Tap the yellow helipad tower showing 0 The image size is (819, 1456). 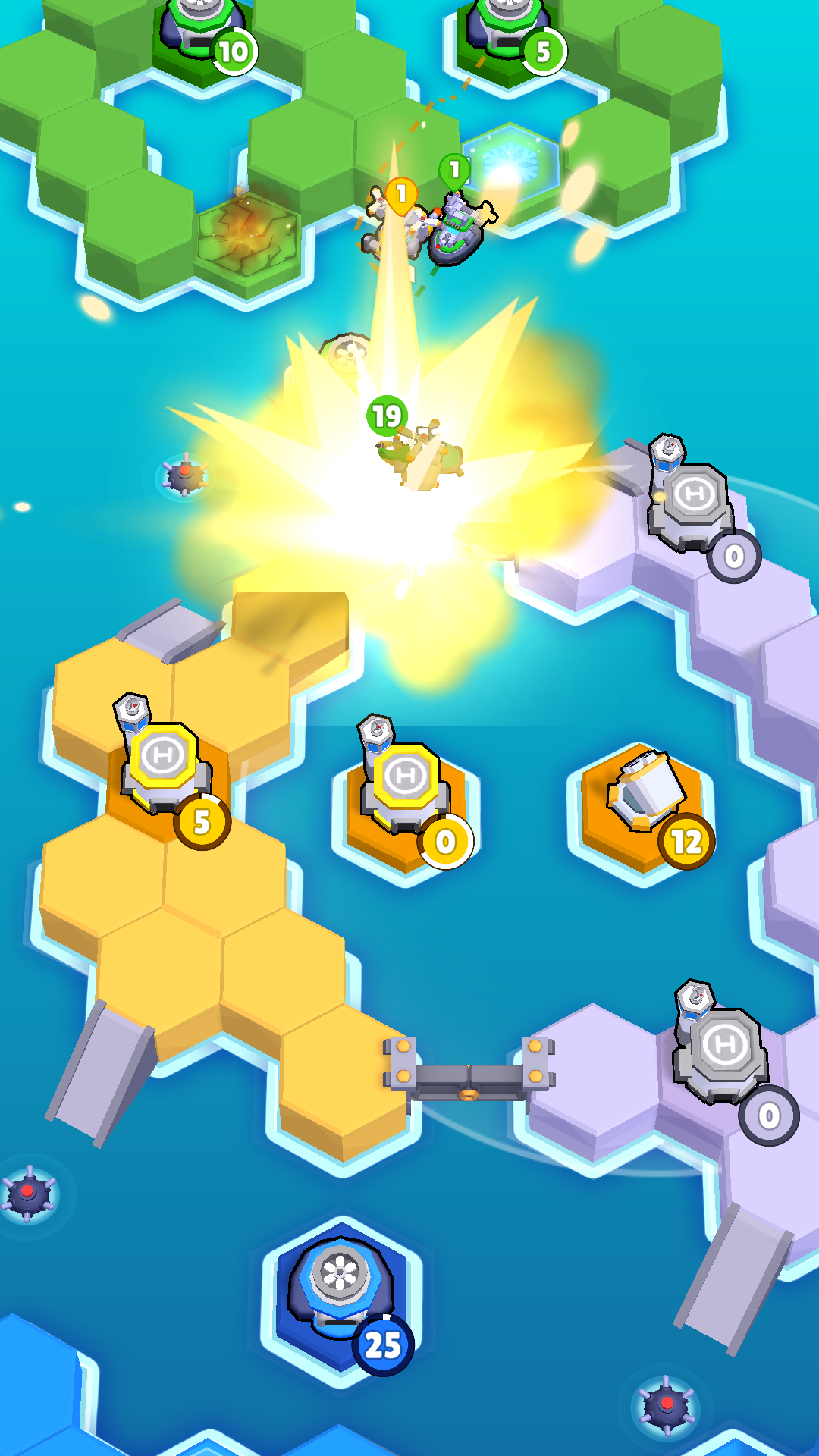pyautogui.click(x=406, y=785)
